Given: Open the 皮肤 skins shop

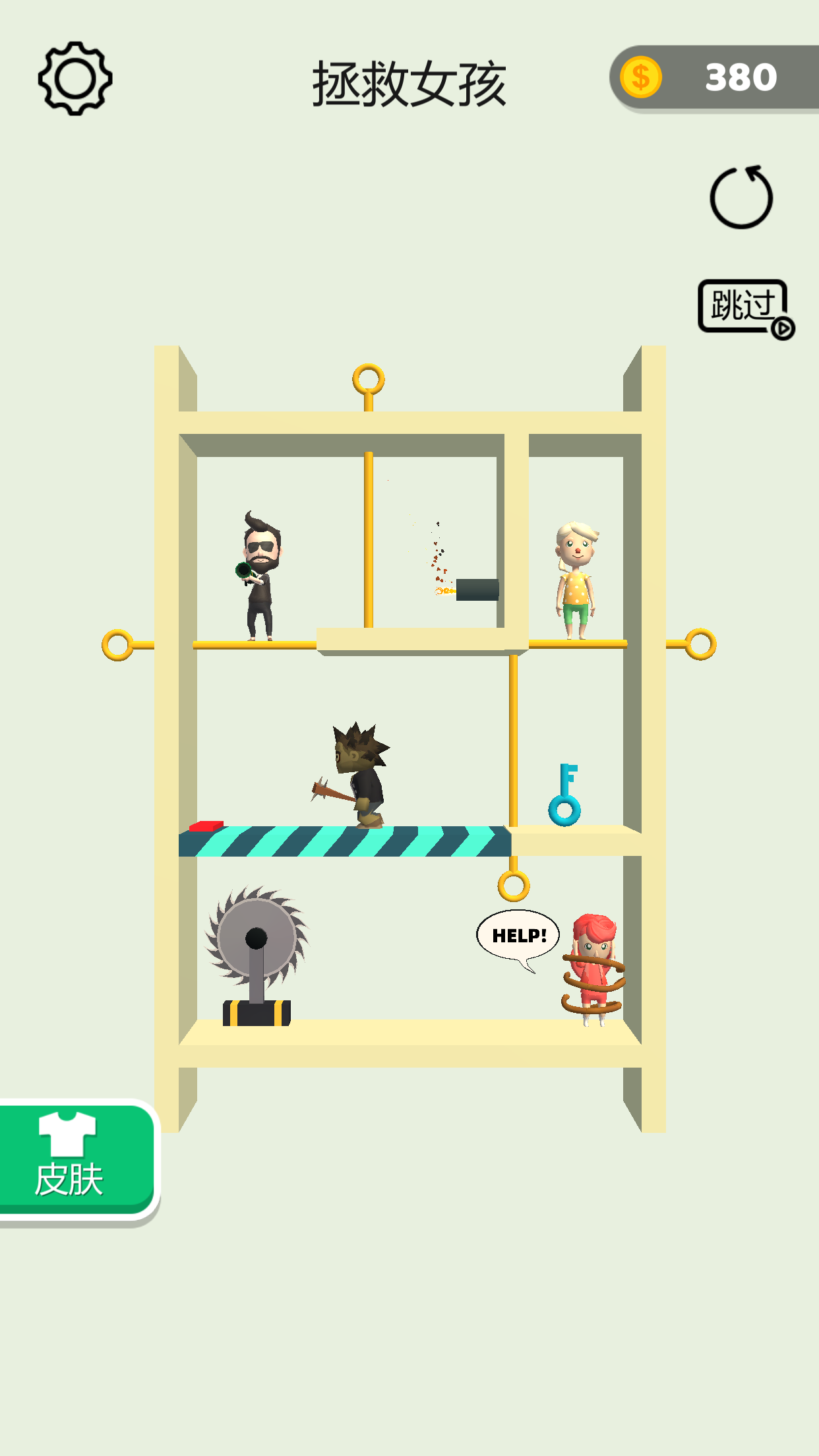Looking at the screenshot, I should [x=76, y=1158].
